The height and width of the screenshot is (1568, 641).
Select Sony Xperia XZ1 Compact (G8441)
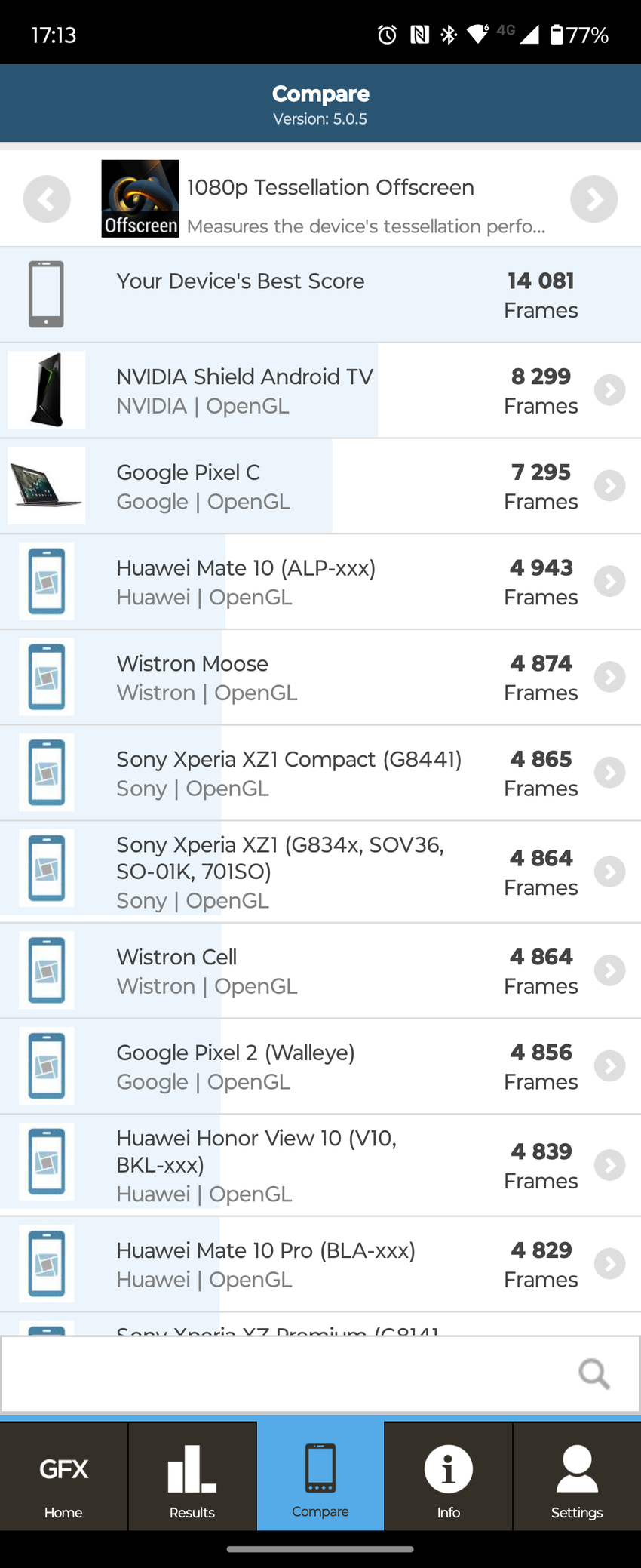320,773
